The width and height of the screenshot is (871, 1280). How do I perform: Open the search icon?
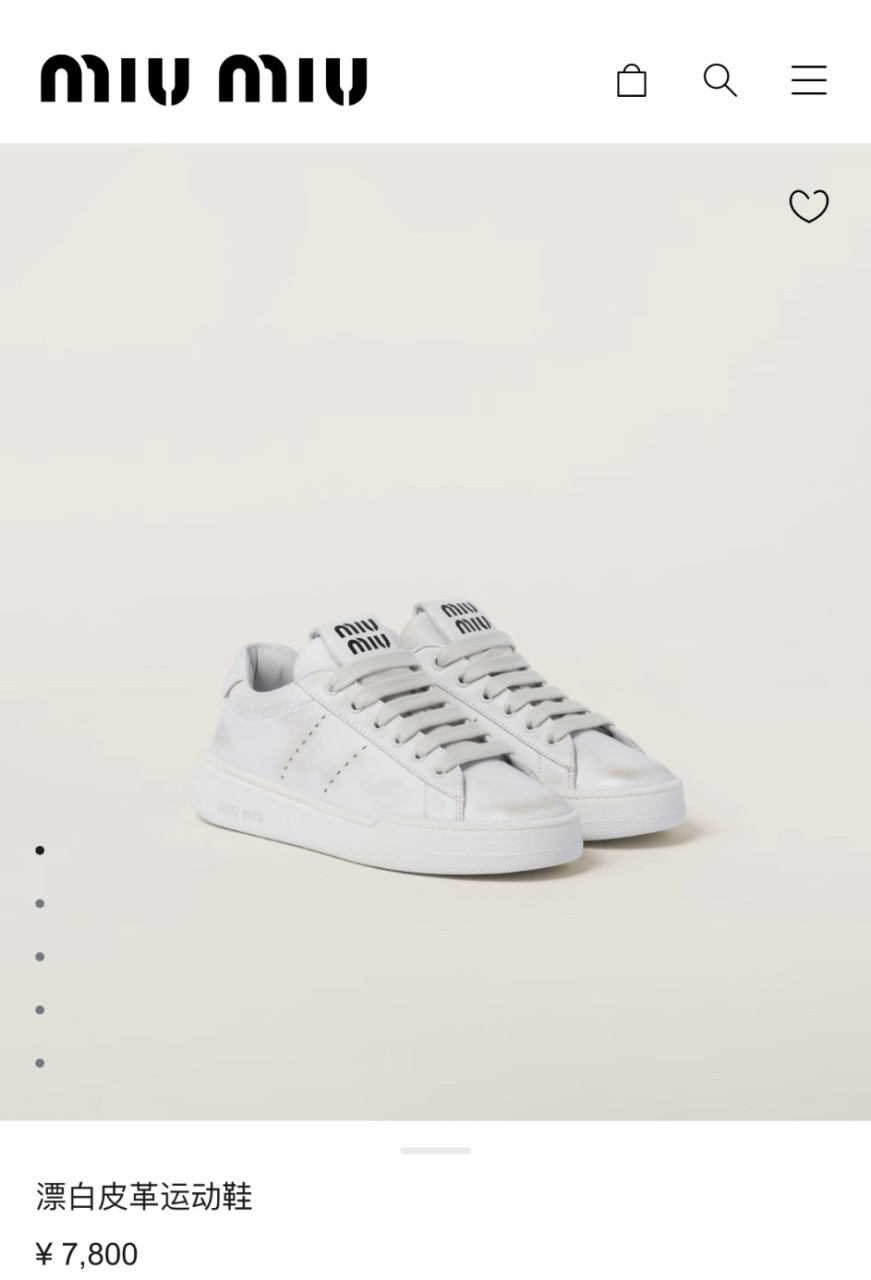pyautogui.click(x=719, y=80)
